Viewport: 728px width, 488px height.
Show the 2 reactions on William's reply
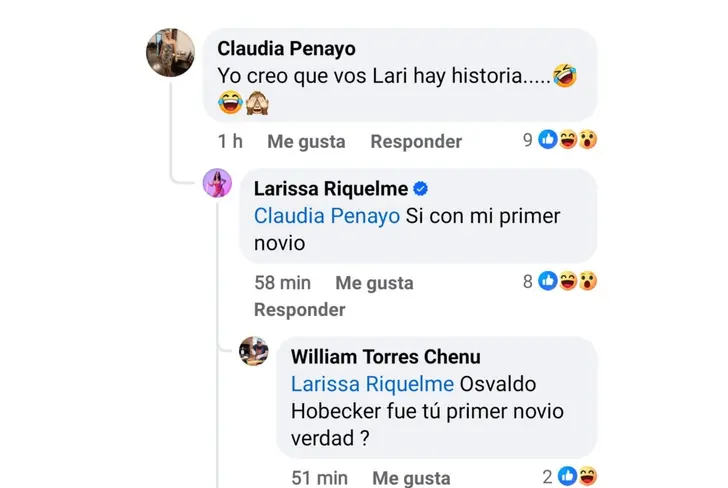[577, 477]
